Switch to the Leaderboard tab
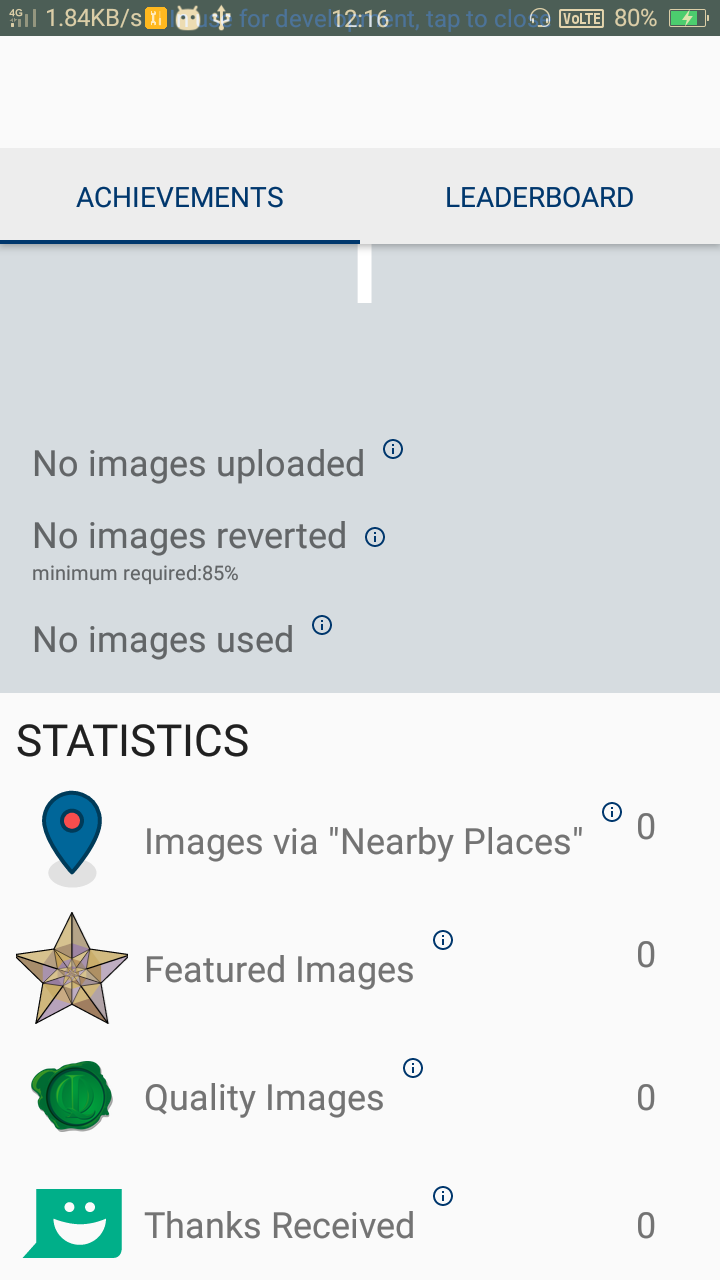720x1280 pixels. (539, 197)
